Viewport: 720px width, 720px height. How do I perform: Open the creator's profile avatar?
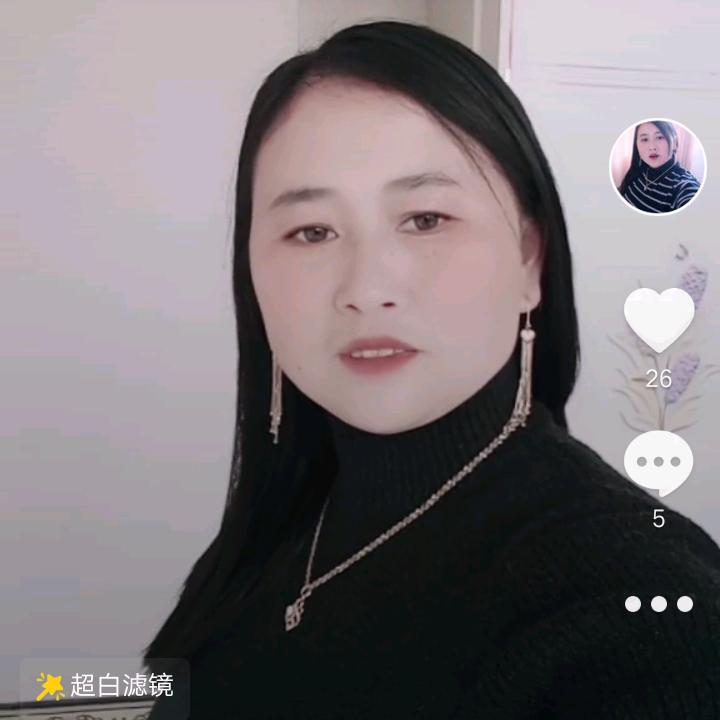(x=657, y=167)
